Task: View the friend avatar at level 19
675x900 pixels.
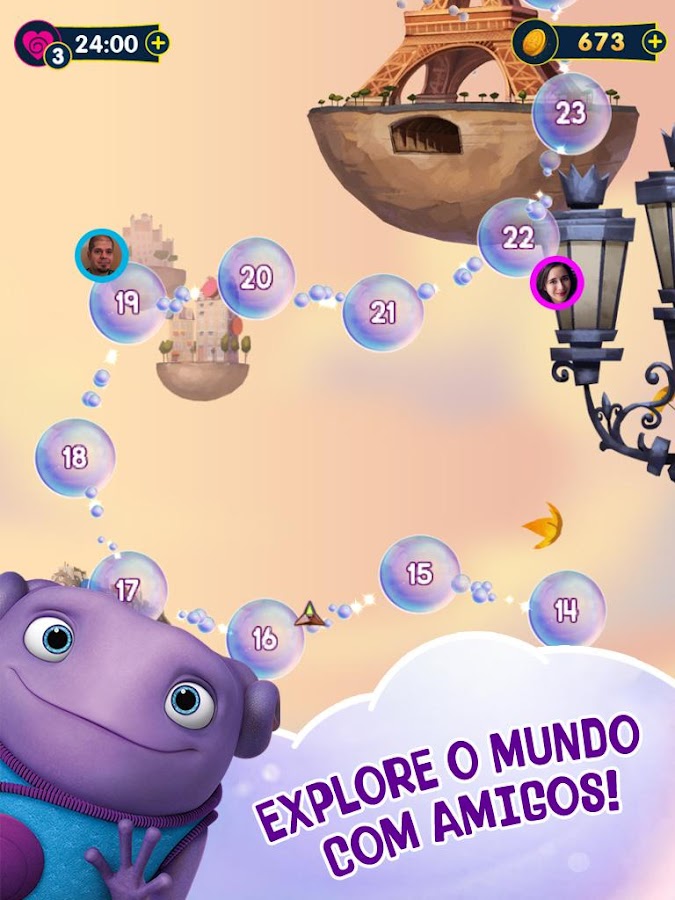Action: (x=101, y=256)
